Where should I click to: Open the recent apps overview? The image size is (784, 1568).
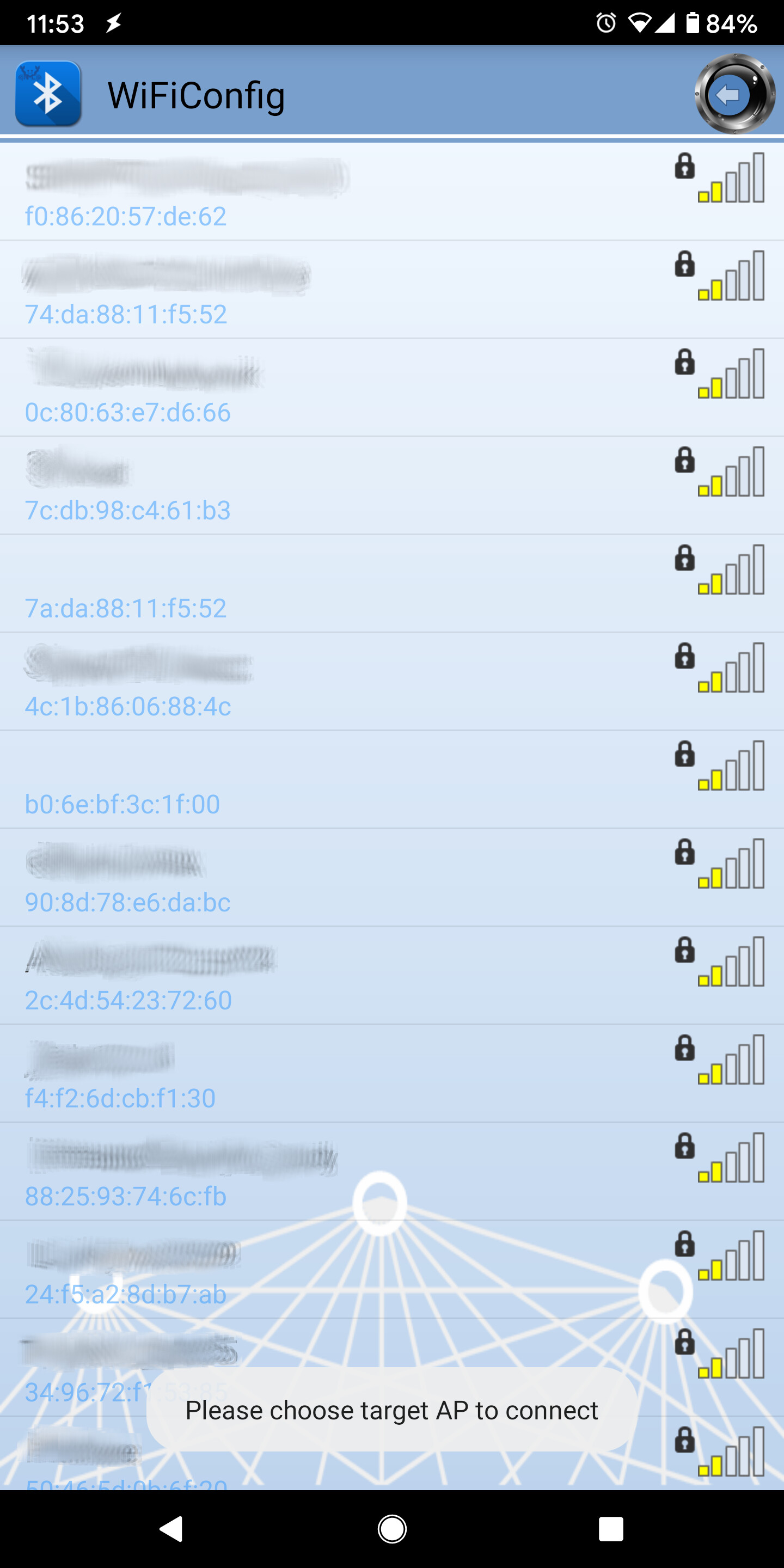(x=610, y=1529)
